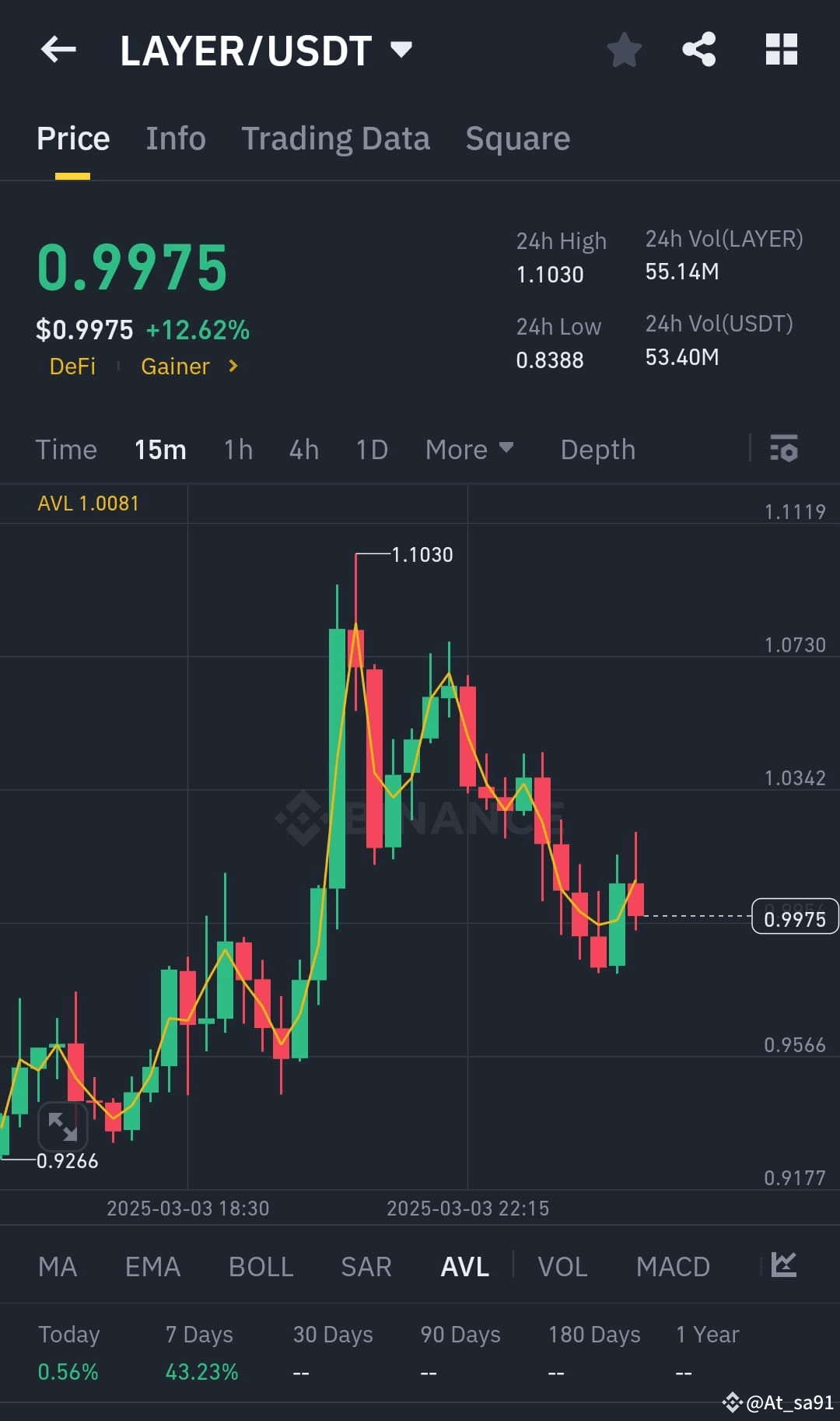The image size is (840, 1421).
Task: Expand the chart with the fullscreen icon
Action: point(64,1127)
